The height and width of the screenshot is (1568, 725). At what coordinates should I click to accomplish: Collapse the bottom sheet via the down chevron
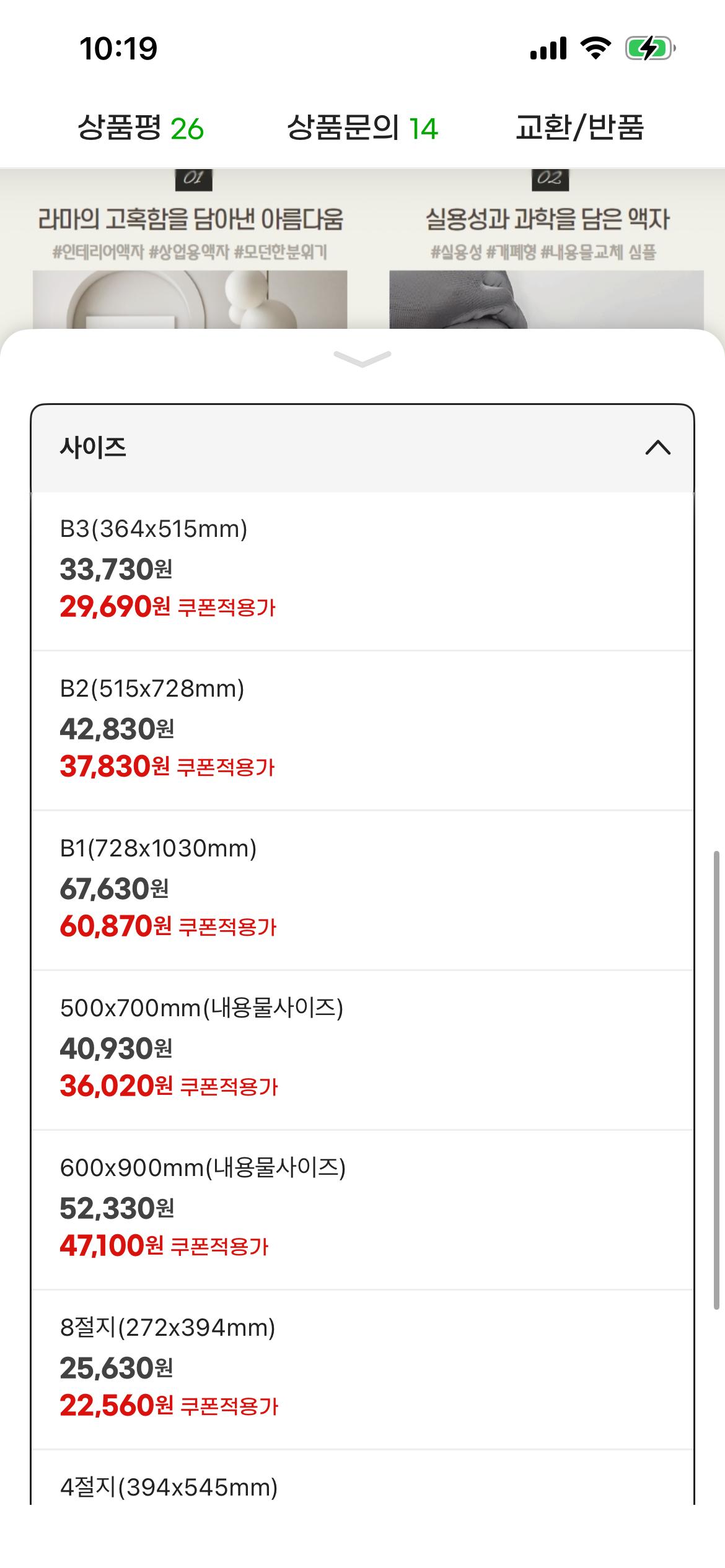(362, 359)
